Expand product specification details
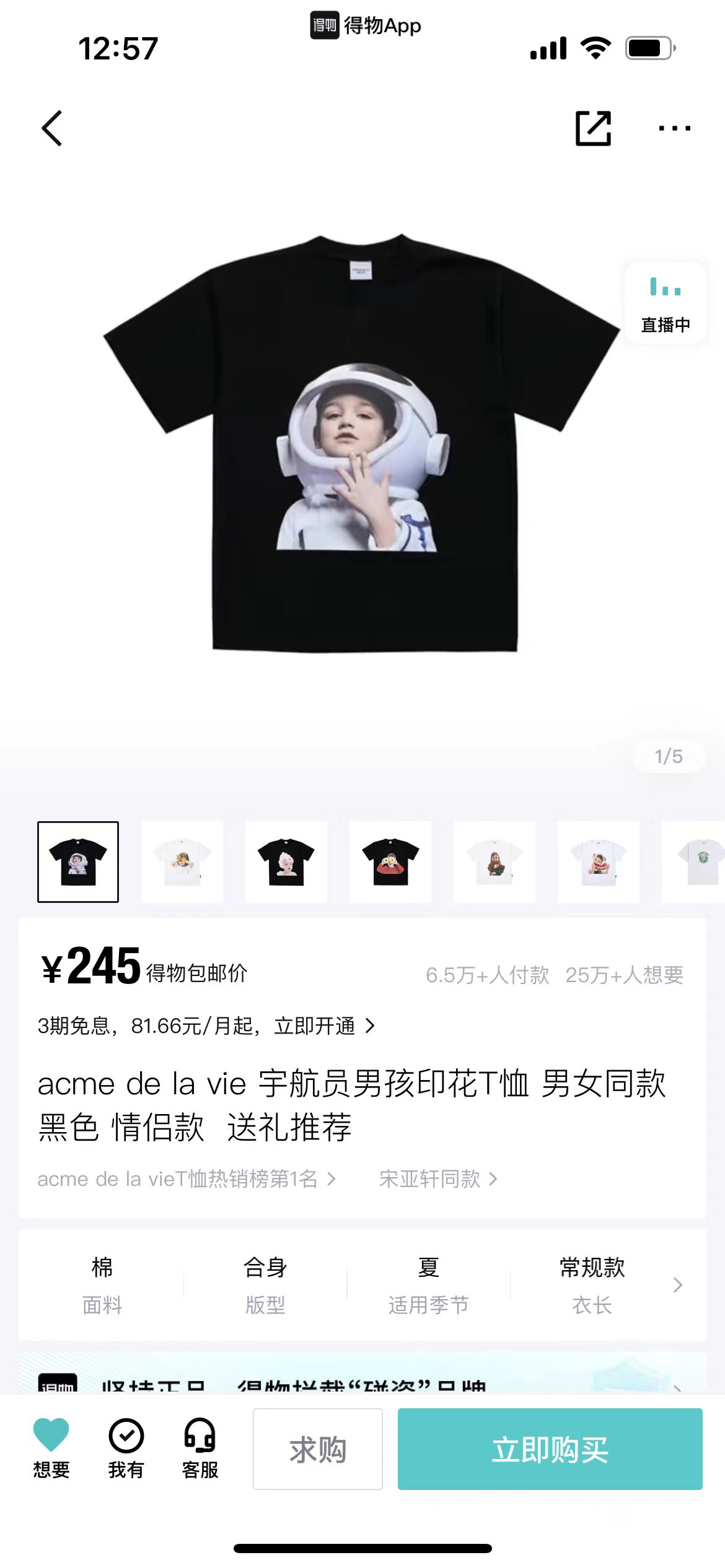The height and width of the screenshot is (1568, 725). click(677, 1285)
